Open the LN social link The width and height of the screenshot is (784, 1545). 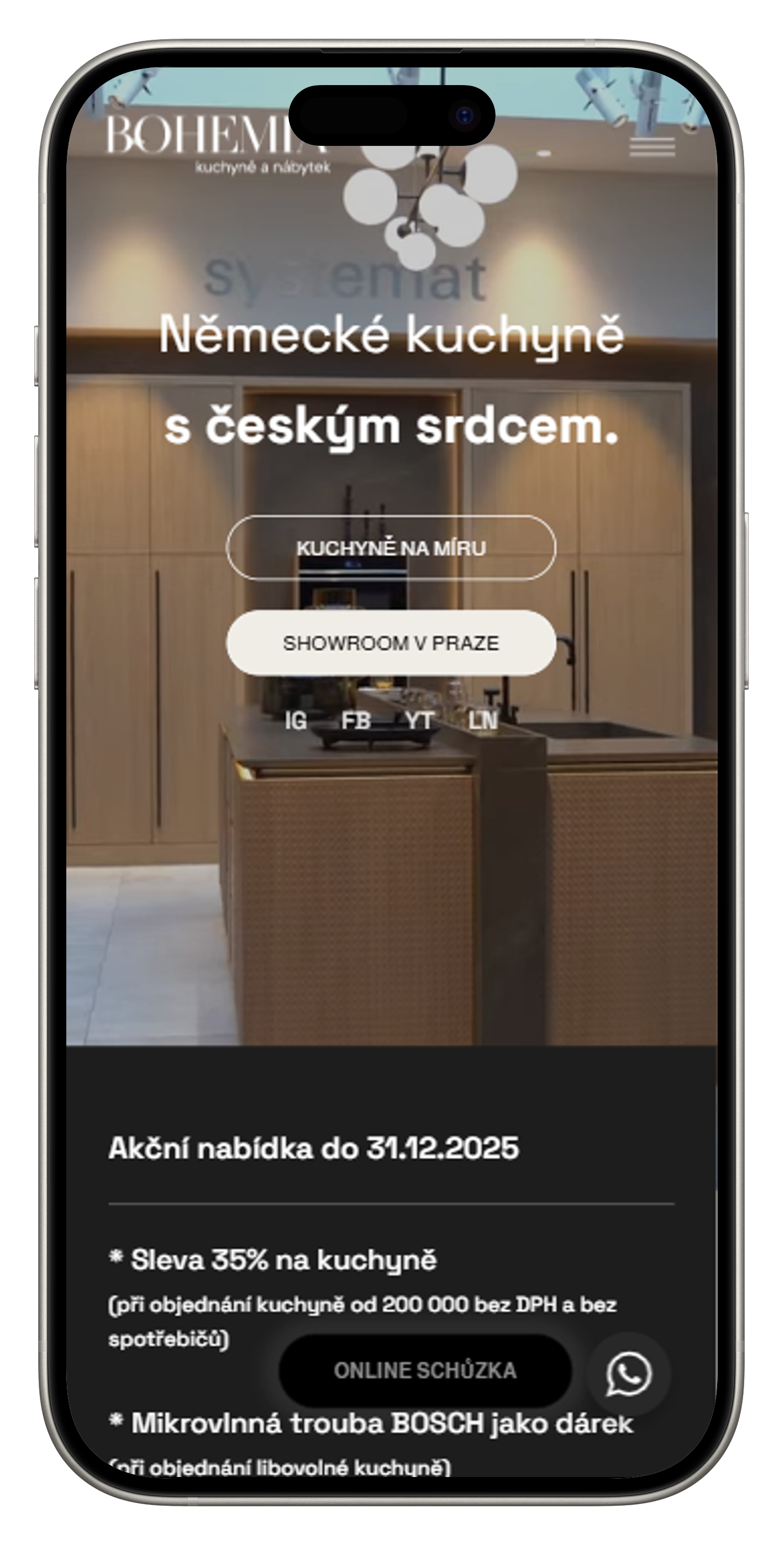(483, 721)
